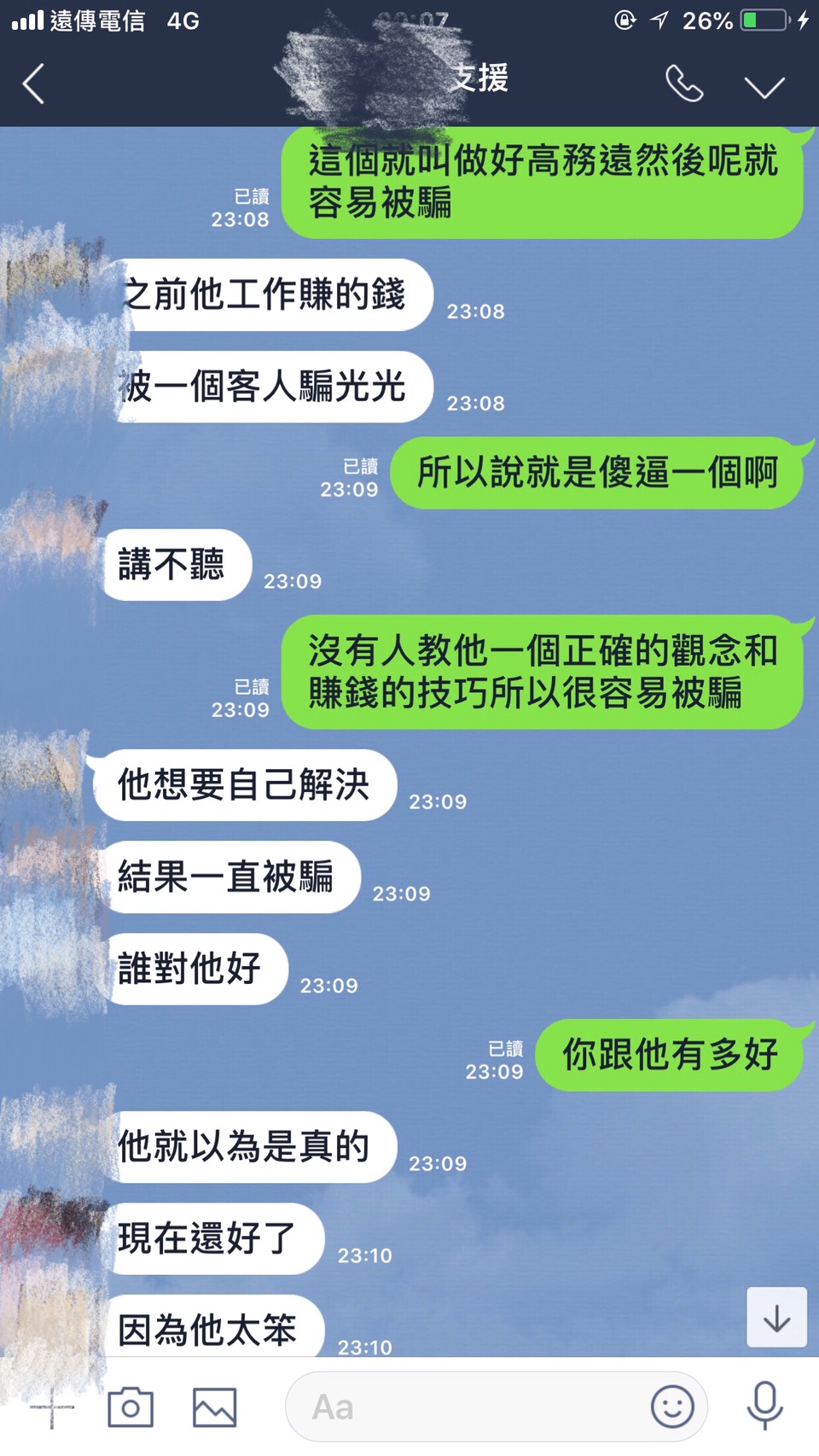The image size is (819, 1456).
Task: Expand the chat options dropdown arrow
Action: pos(764,86)
